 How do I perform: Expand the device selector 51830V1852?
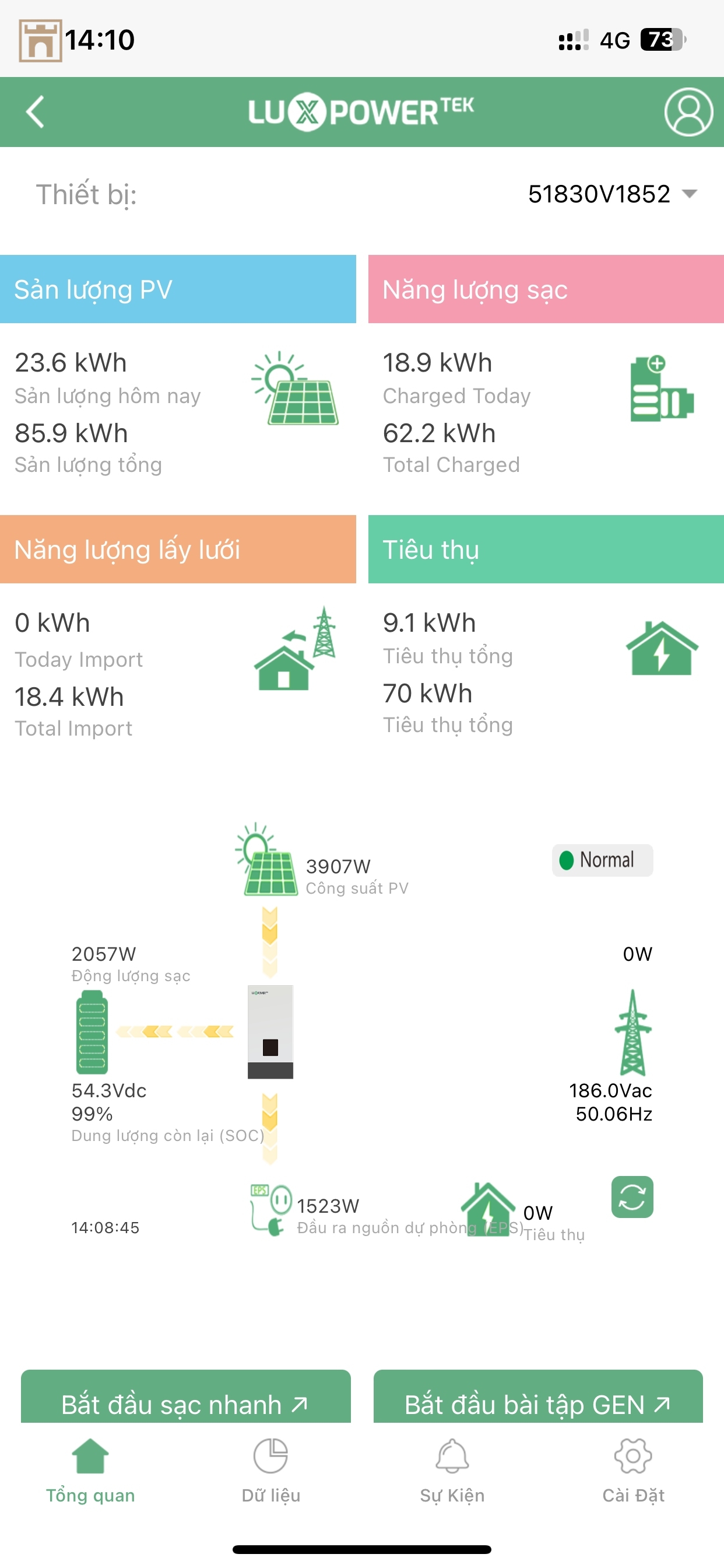pyautogui.click(x=611, y=194)
